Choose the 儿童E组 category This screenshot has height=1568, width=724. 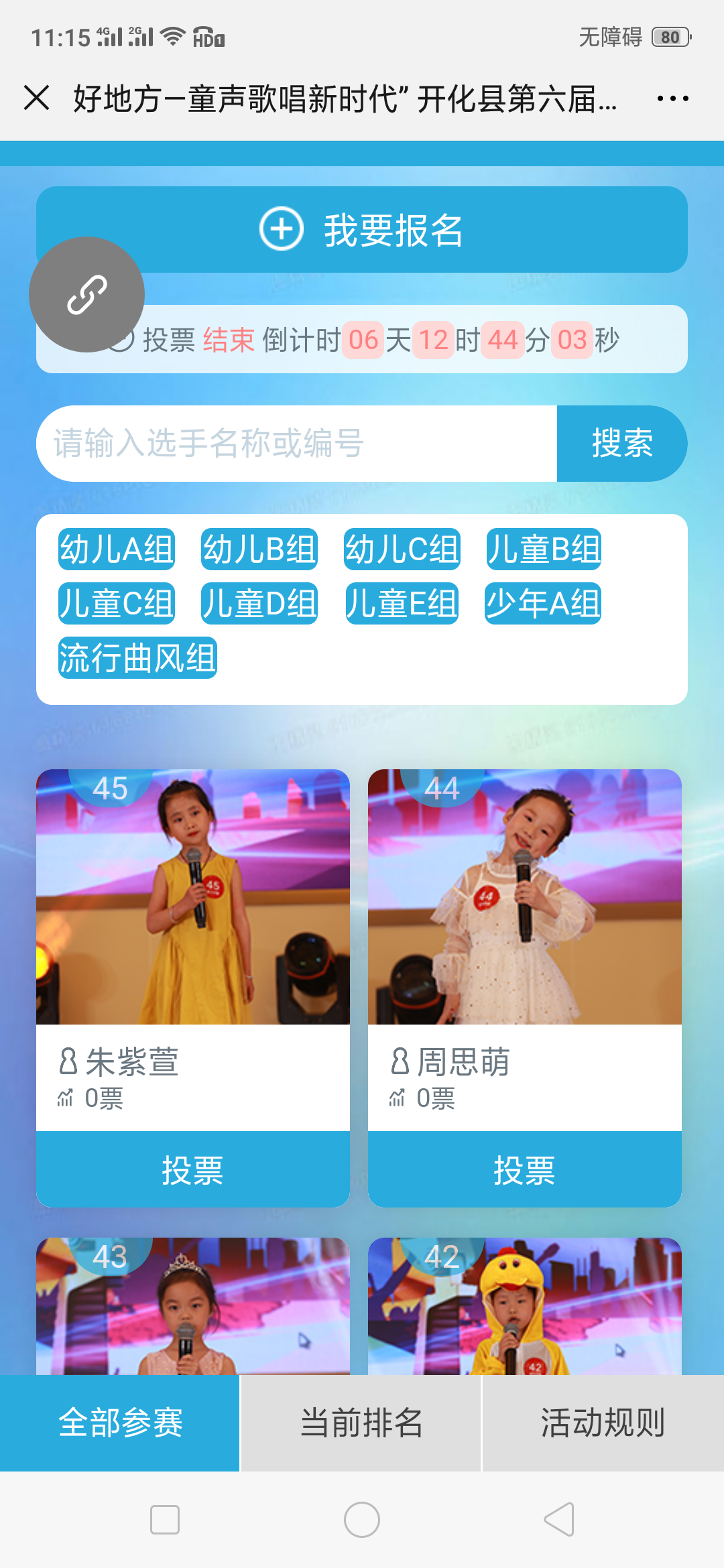402,604
